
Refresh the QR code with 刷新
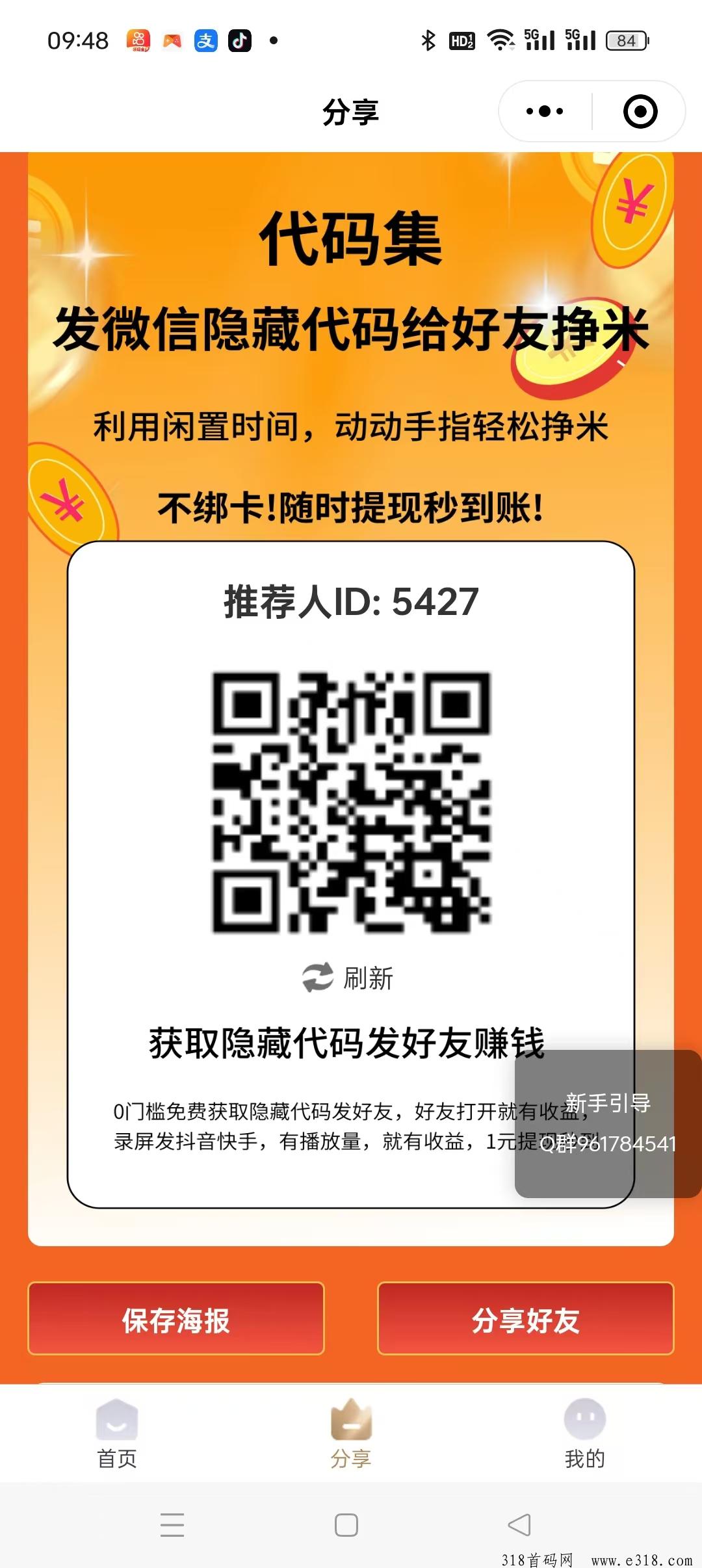(x=348, y=978)
